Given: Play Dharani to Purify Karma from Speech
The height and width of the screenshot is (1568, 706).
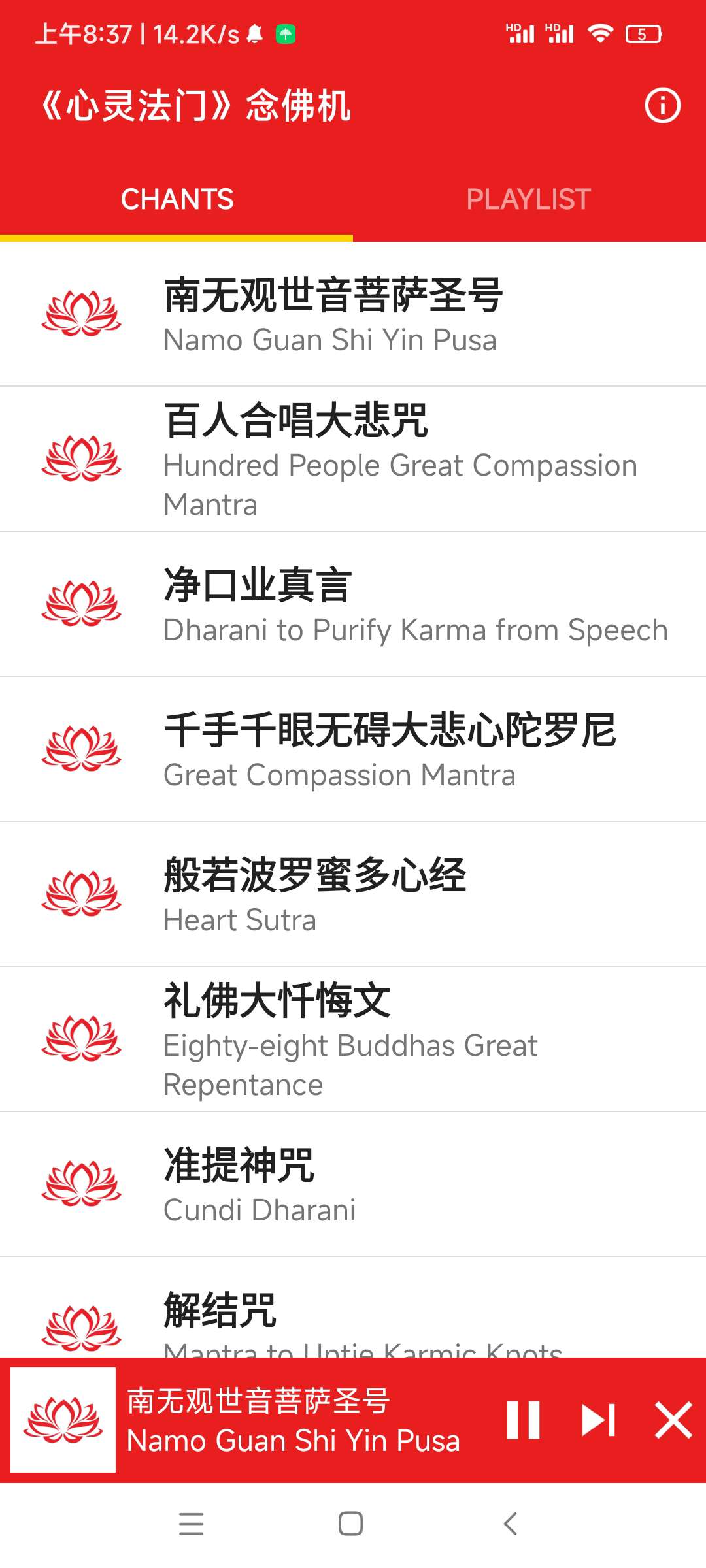Looking at the screenshot, I should coord(353,604).
